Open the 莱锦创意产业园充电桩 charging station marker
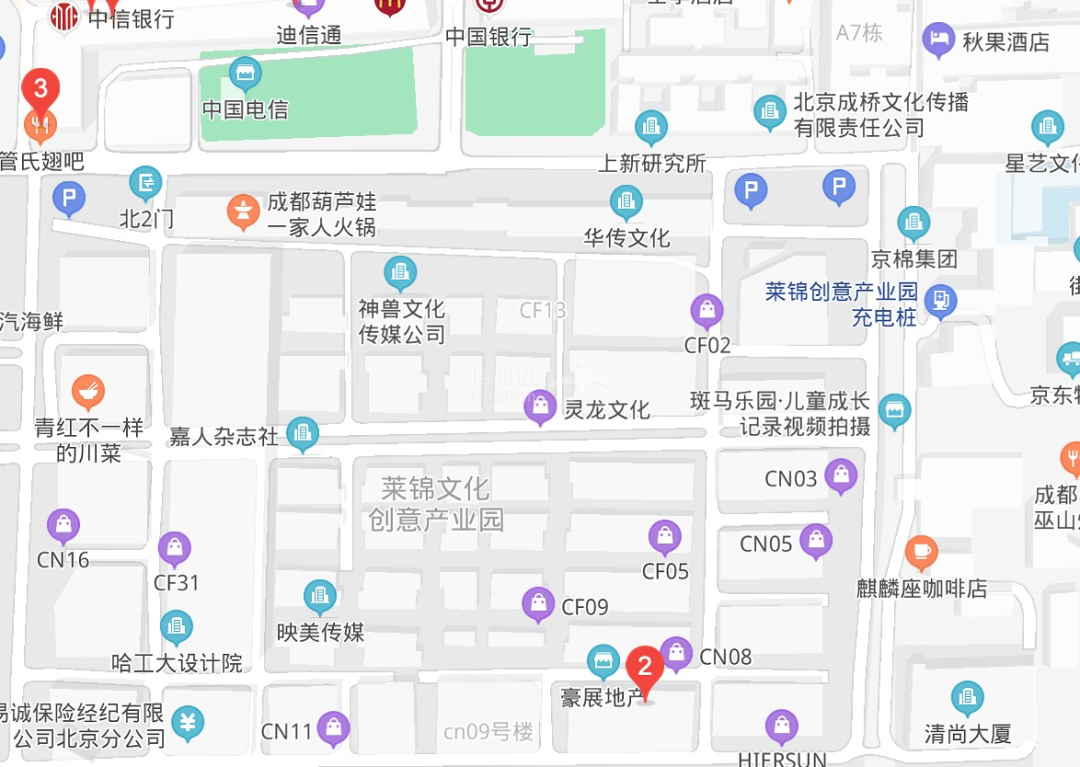 (x=941, y=300)
